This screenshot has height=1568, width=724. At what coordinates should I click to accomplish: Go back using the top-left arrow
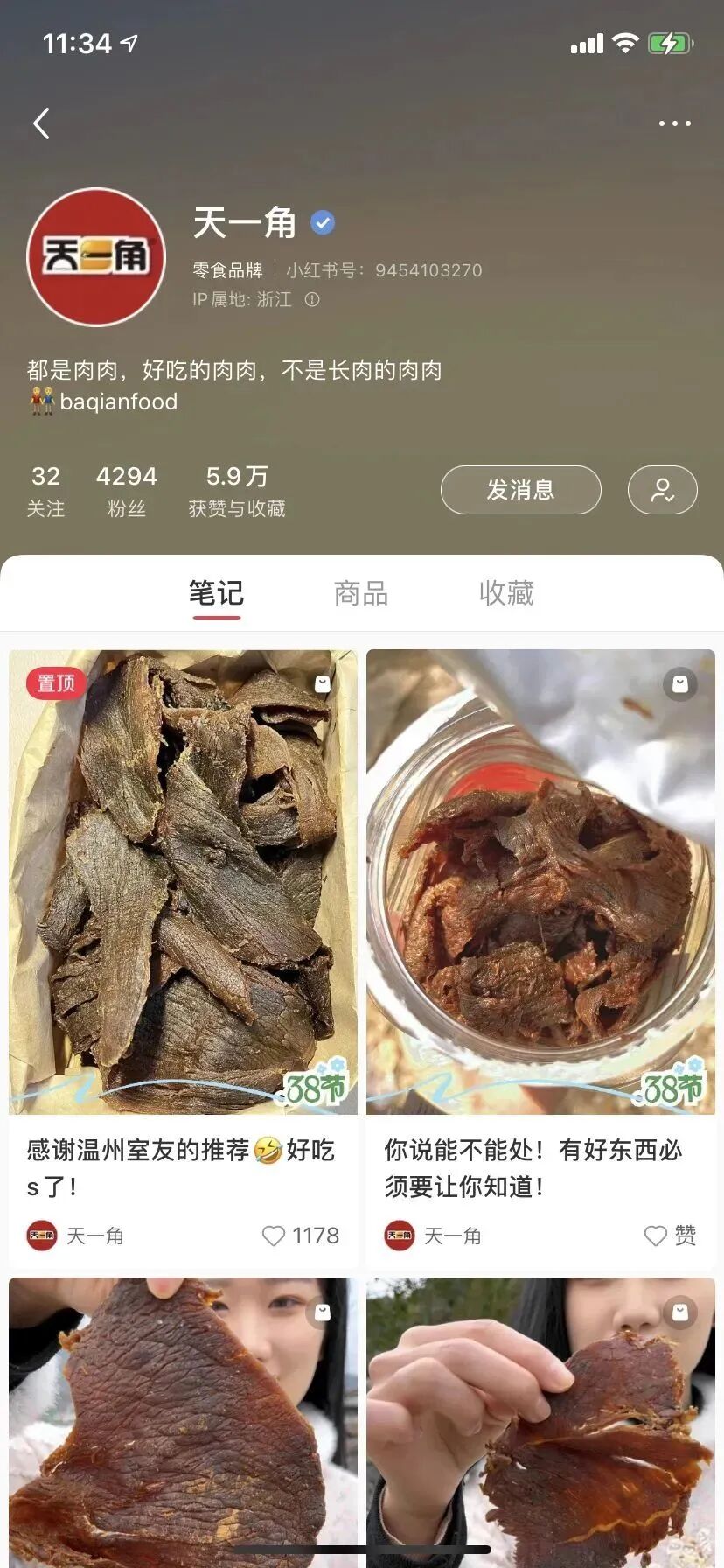[41, 123]
